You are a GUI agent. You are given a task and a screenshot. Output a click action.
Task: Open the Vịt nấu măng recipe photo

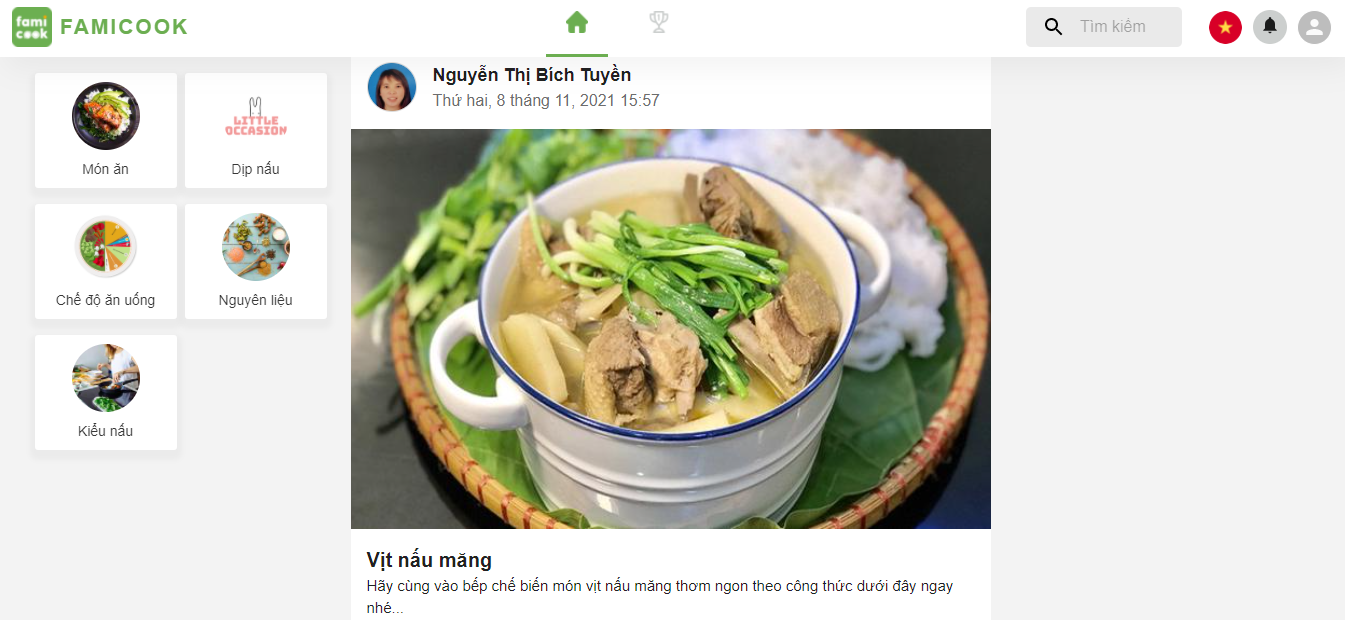(670, 328)
